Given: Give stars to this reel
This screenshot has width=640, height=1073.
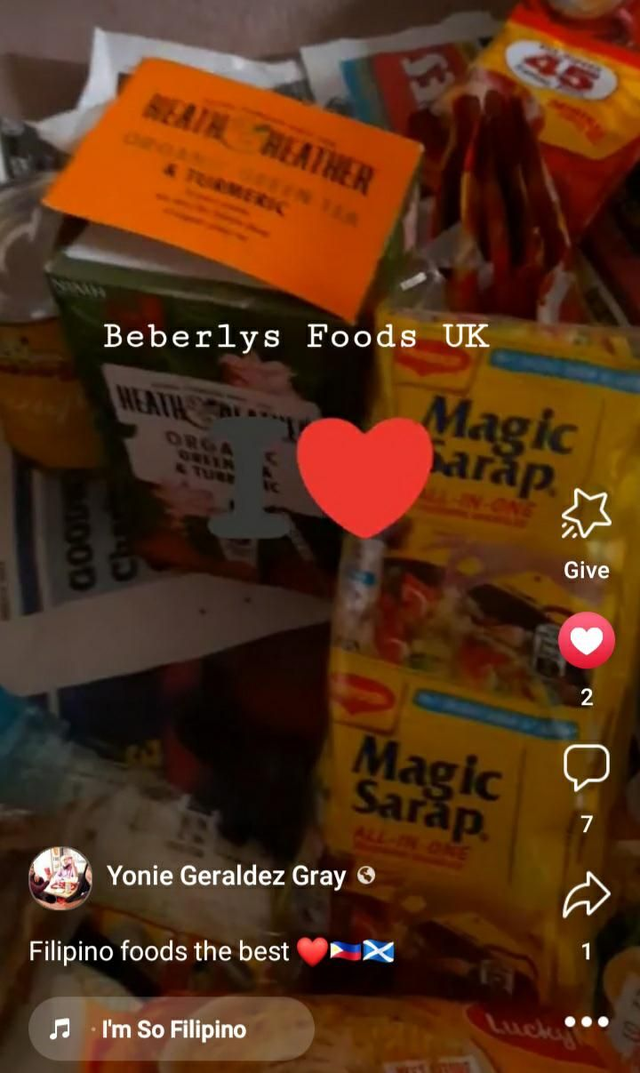Looking at the screenshot, I should [x=586, y=517].
